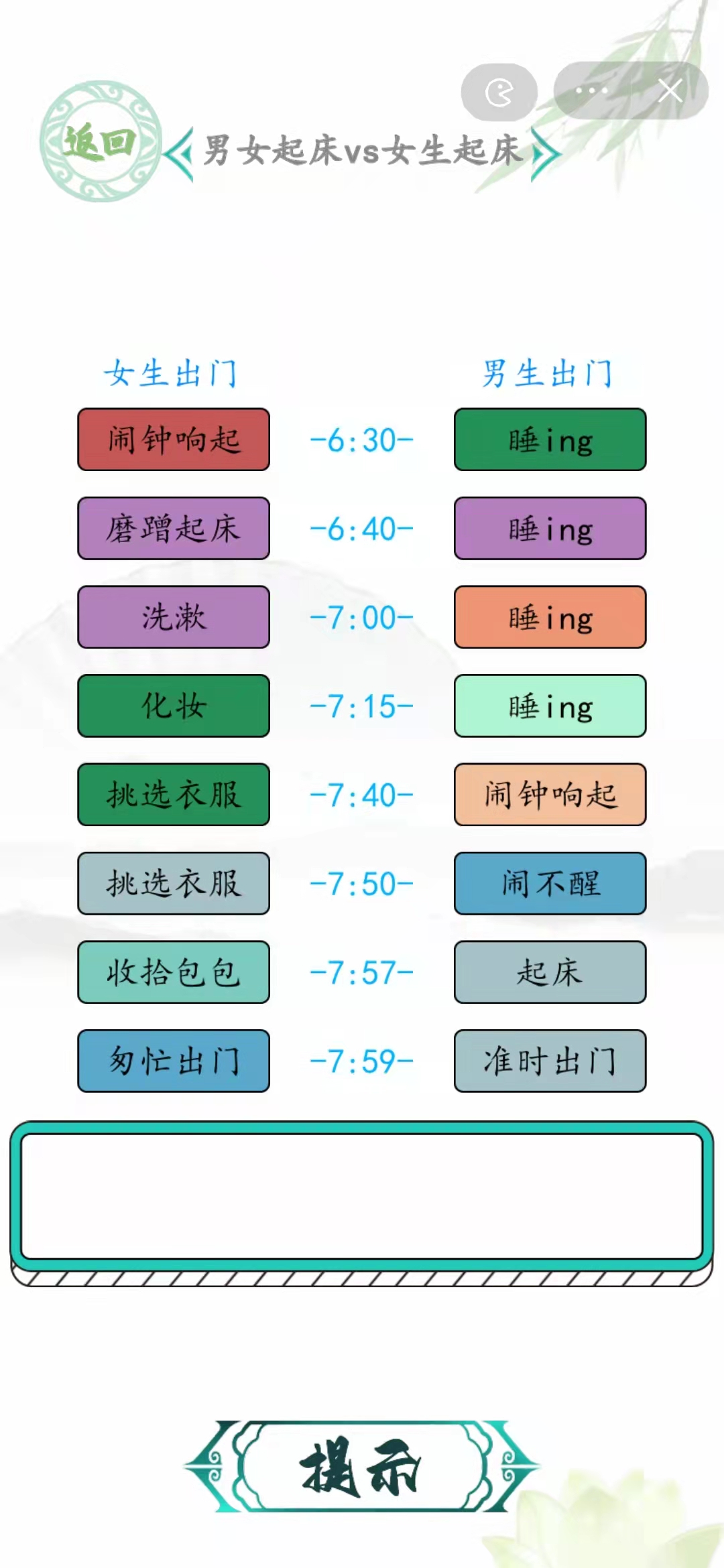The height and width of the screenshot is (1568, 724).
Task: Select the orange 睡ing tile at 7:00
Action: pos(550,617)
